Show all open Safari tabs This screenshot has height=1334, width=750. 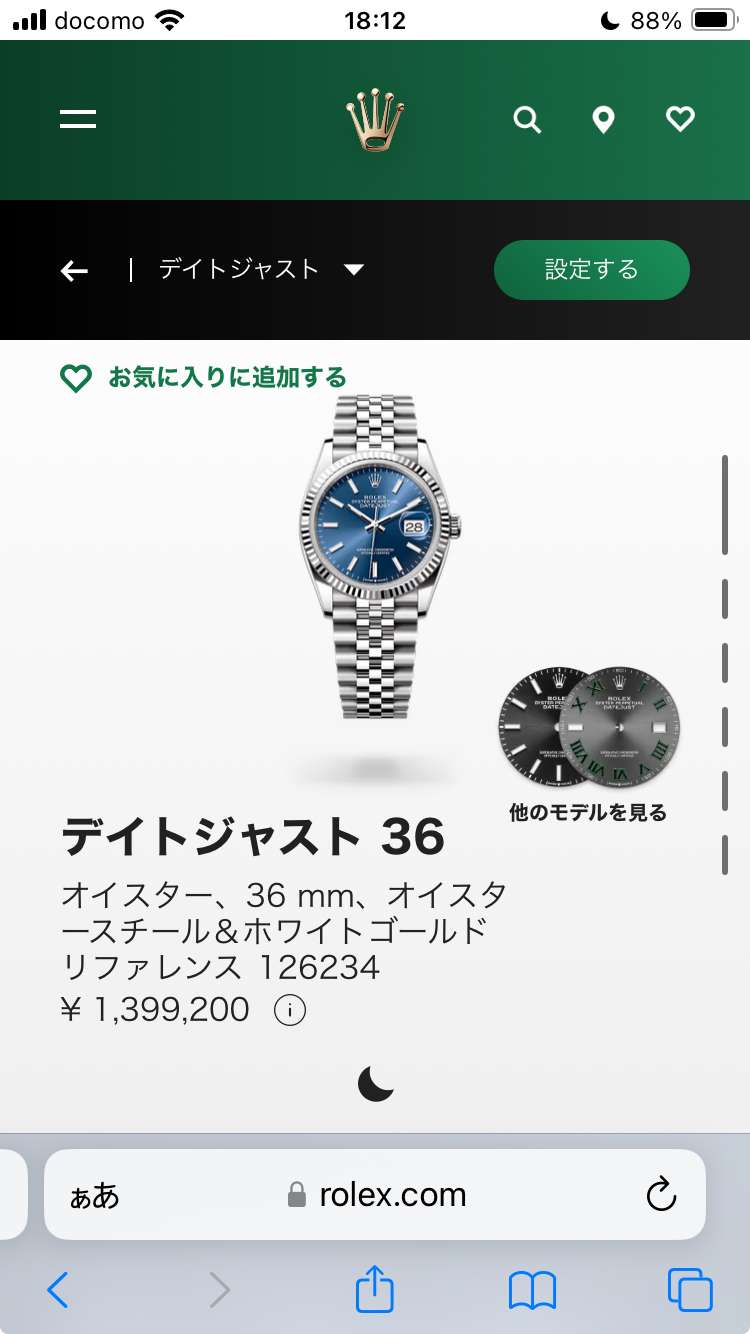coord(690,1290)
